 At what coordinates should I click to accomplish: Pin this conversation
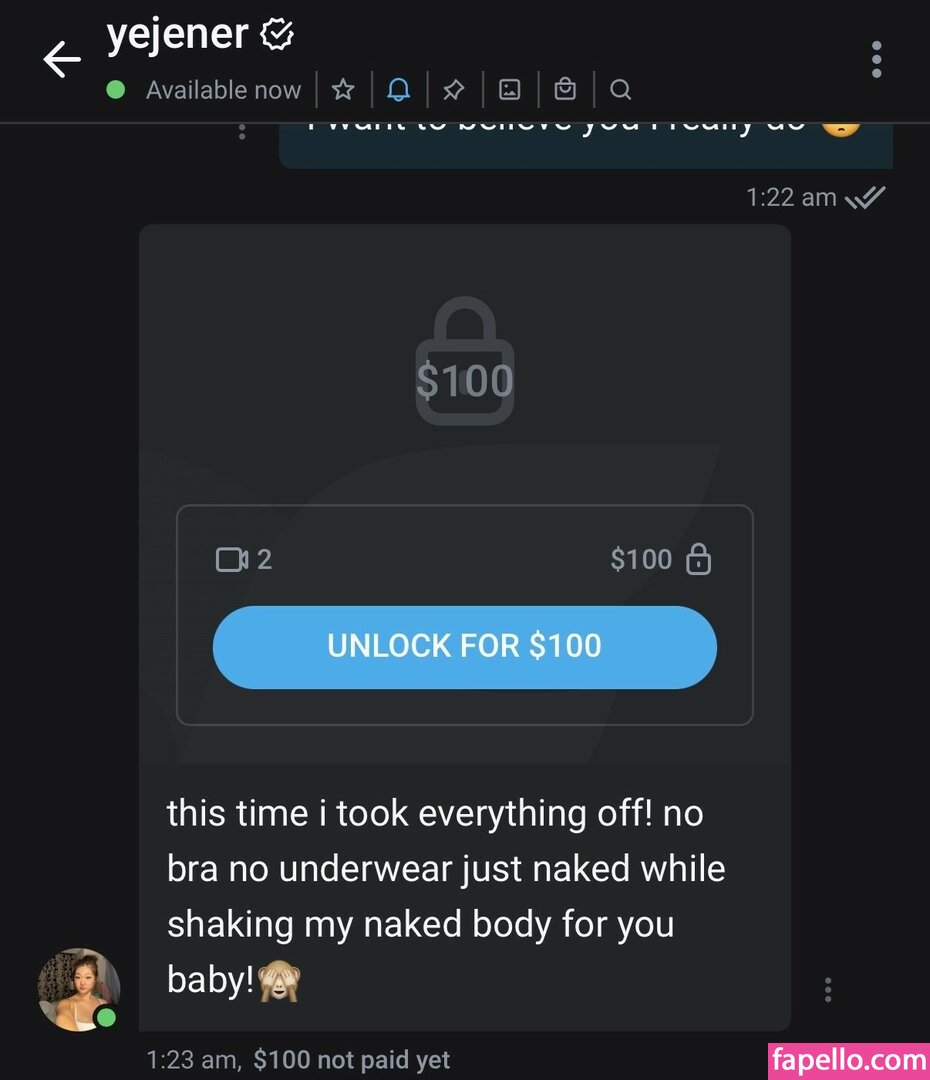click(x=453, y=90)
